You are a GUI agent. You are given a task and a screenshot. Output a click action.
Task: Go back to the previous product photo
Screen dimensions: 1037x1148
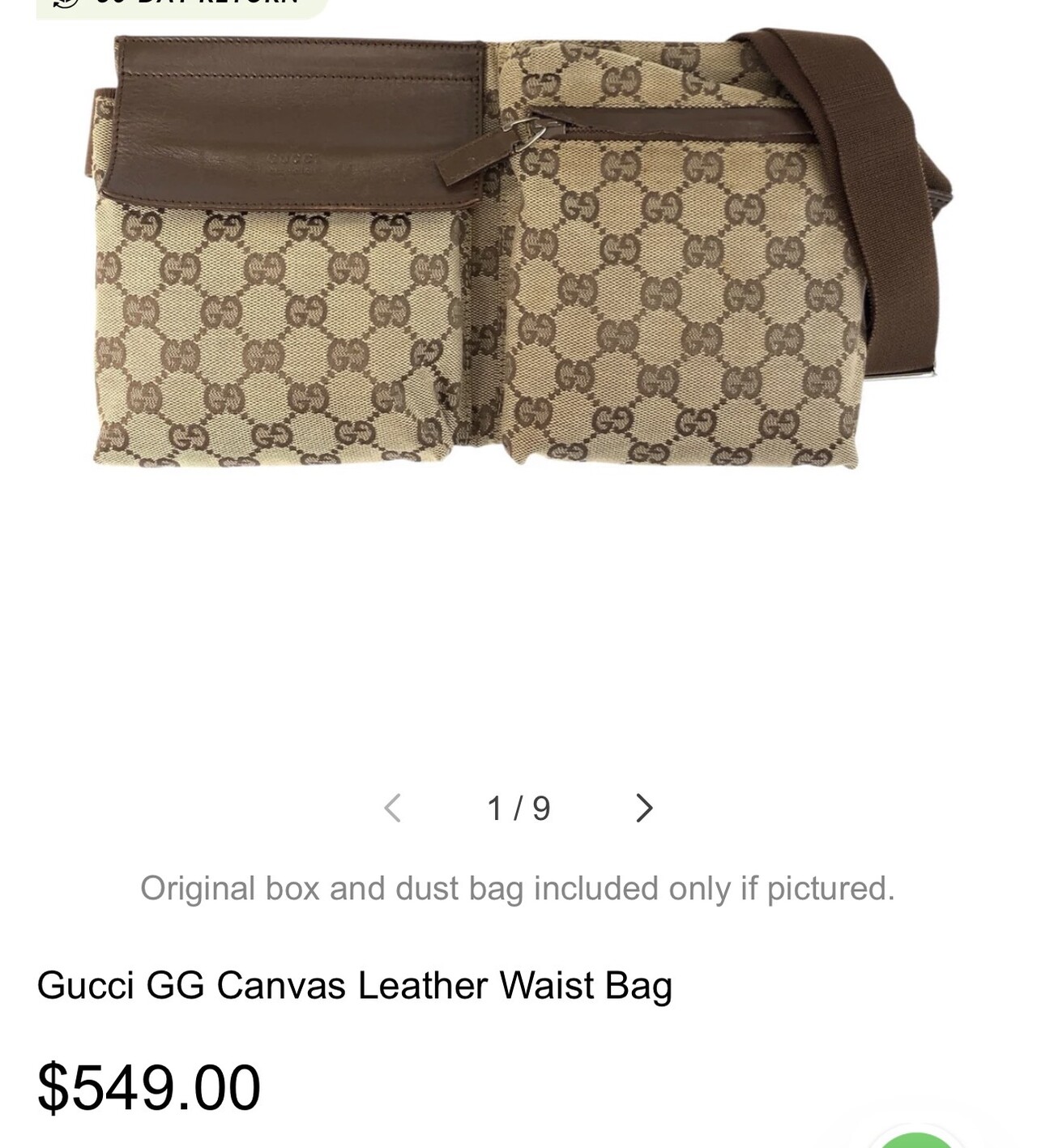click(393, 808)
